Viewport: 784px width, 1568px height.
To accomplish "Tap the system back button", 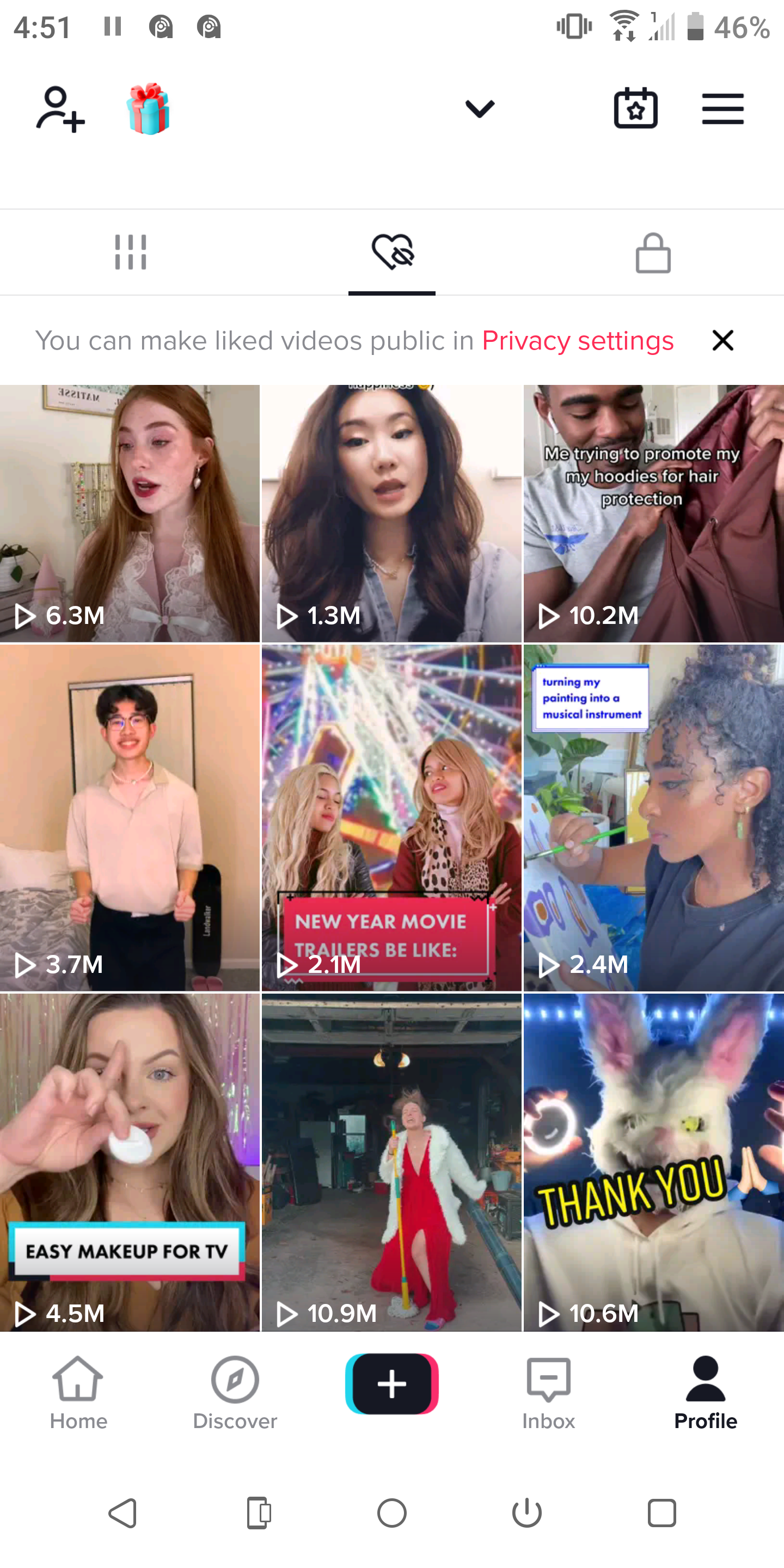I will pos(123,1513).
